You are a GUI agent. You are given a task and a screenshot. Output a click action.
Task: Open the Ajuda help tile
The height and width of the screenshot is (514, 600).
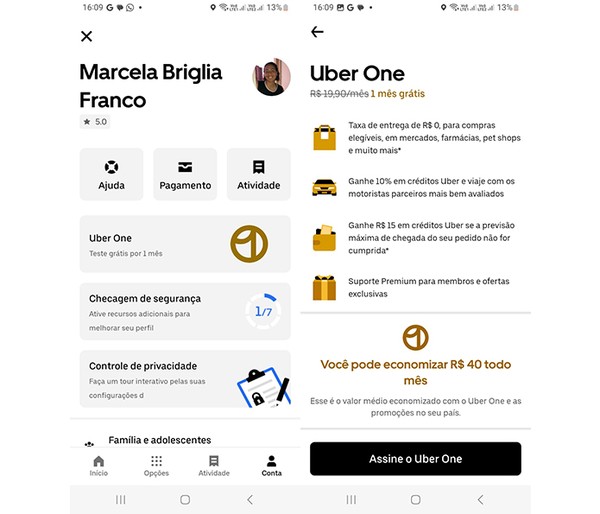pyautogui.click(x=111, y=174)
